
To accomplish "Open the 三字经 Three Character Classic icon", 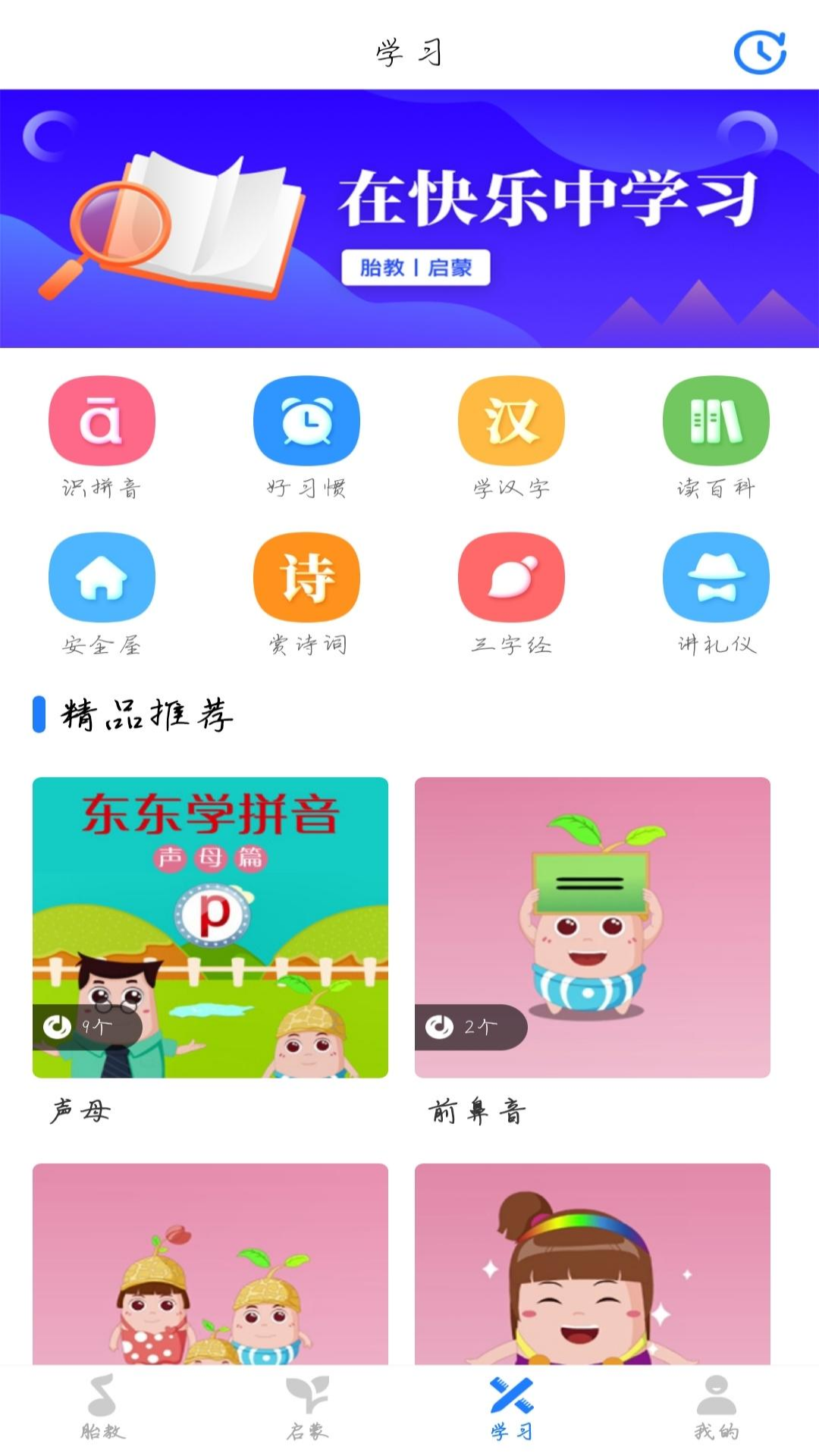I will (512, 578).
